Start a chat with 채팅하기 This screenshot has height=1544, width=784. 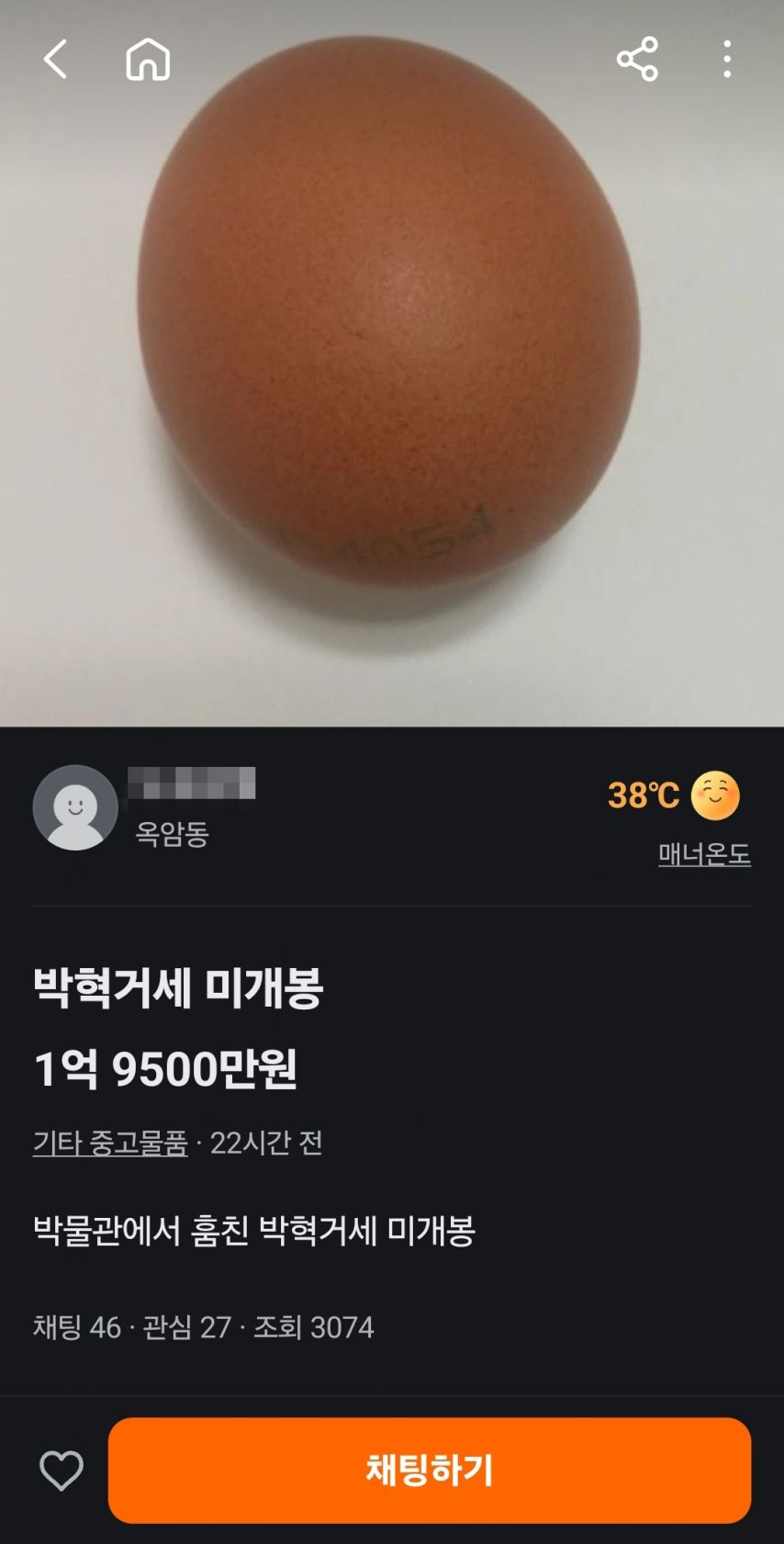point(430,1470)
